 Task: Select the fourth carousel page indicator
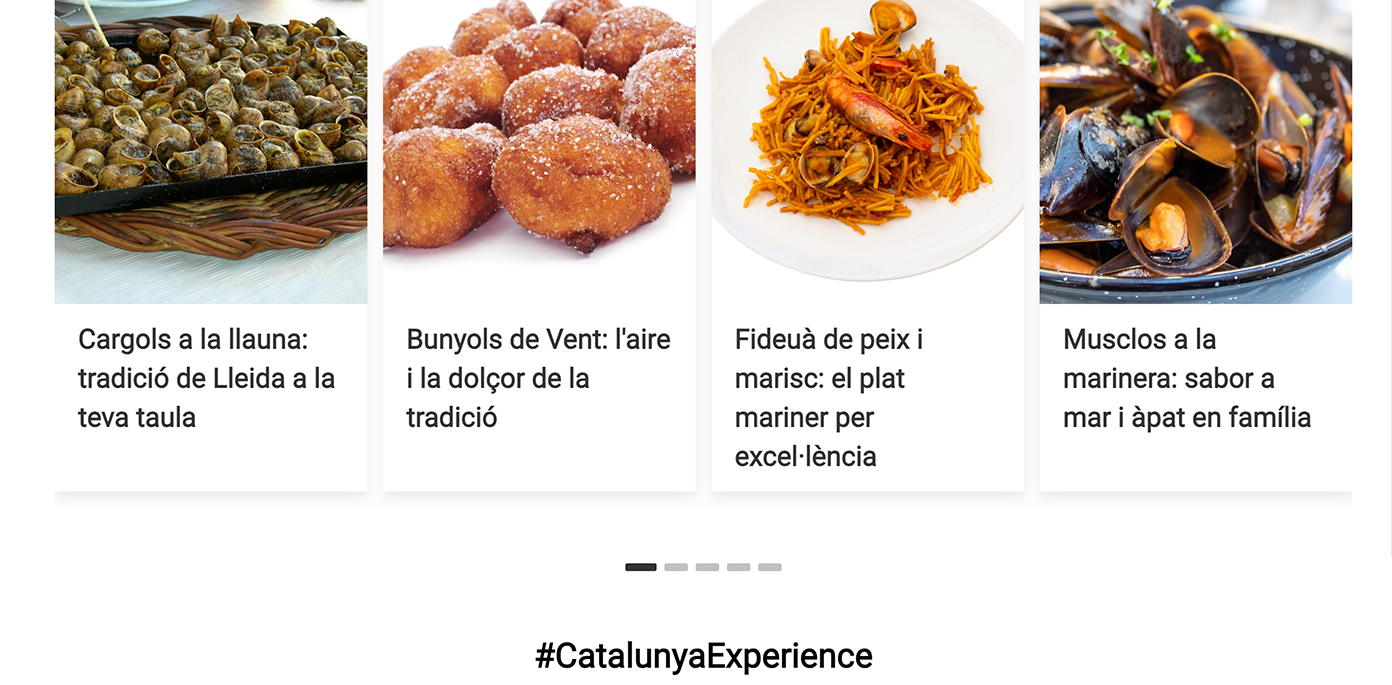point(738,567)
